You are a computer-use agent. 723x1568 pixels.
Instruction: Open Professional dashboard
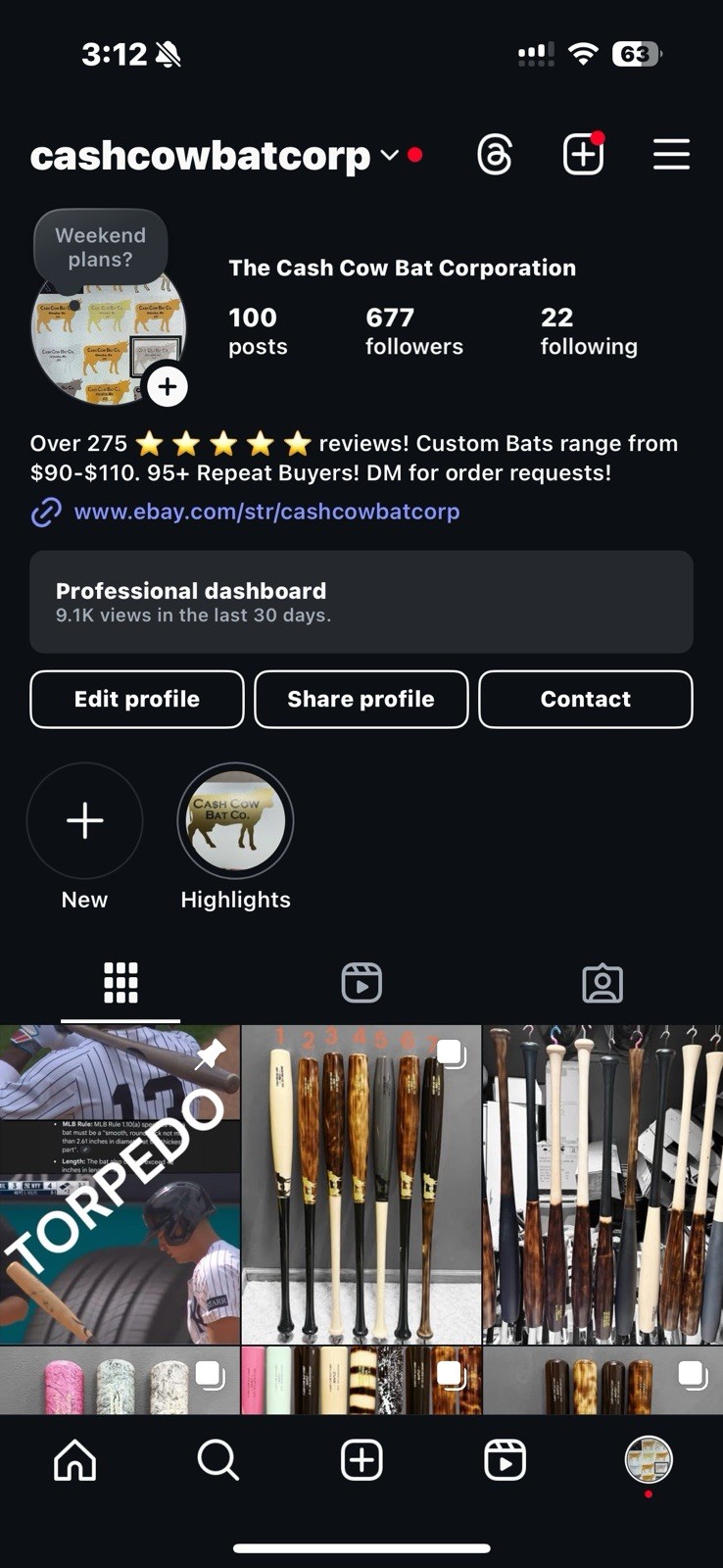pos(361,602)
